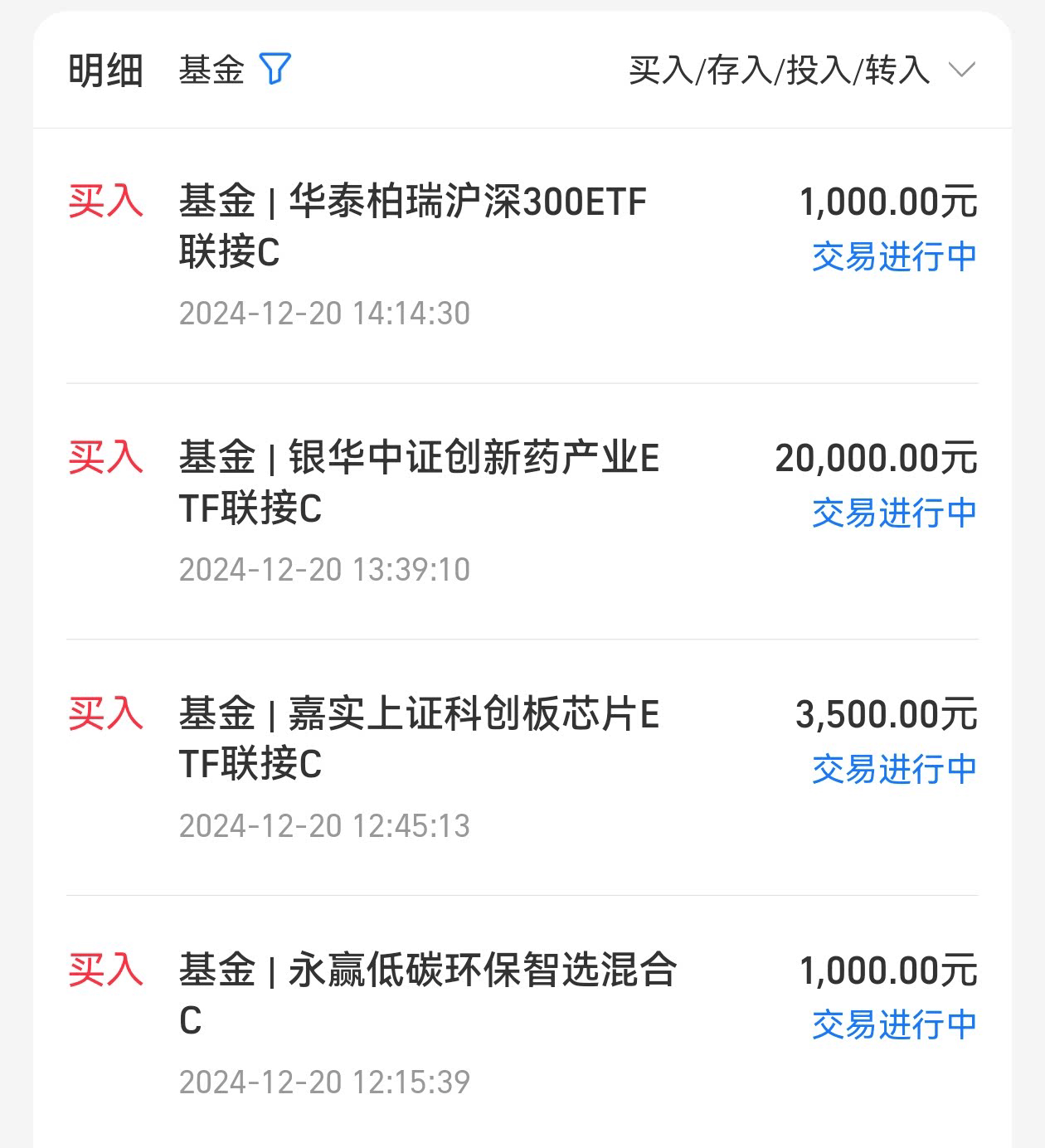The image size is (1045, 1148).
Task: Select the 嘉实上证科创板芯片ETF联接C record
Action: click(521, 766)
